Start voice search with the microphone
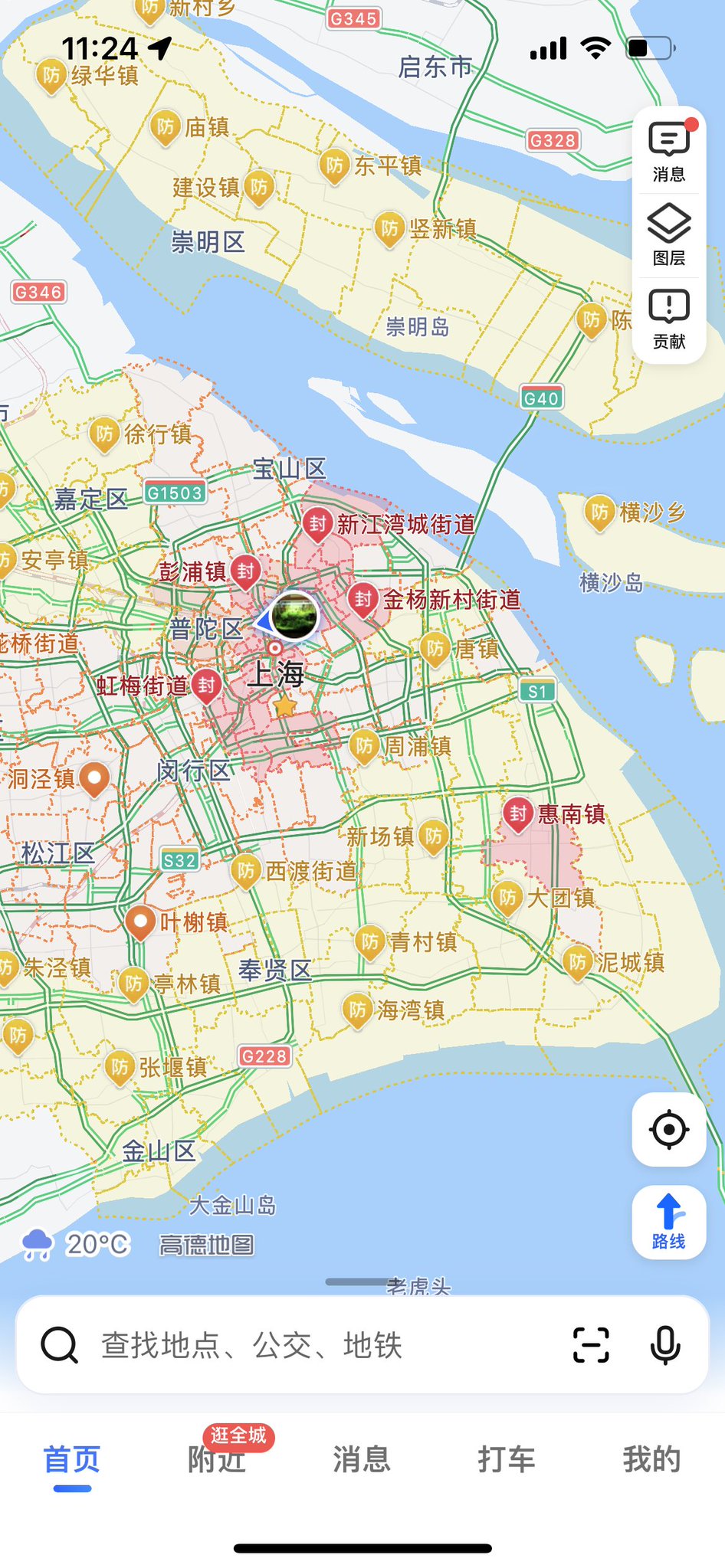This screenshot has height=1568, width=725. coord(664,1344)
